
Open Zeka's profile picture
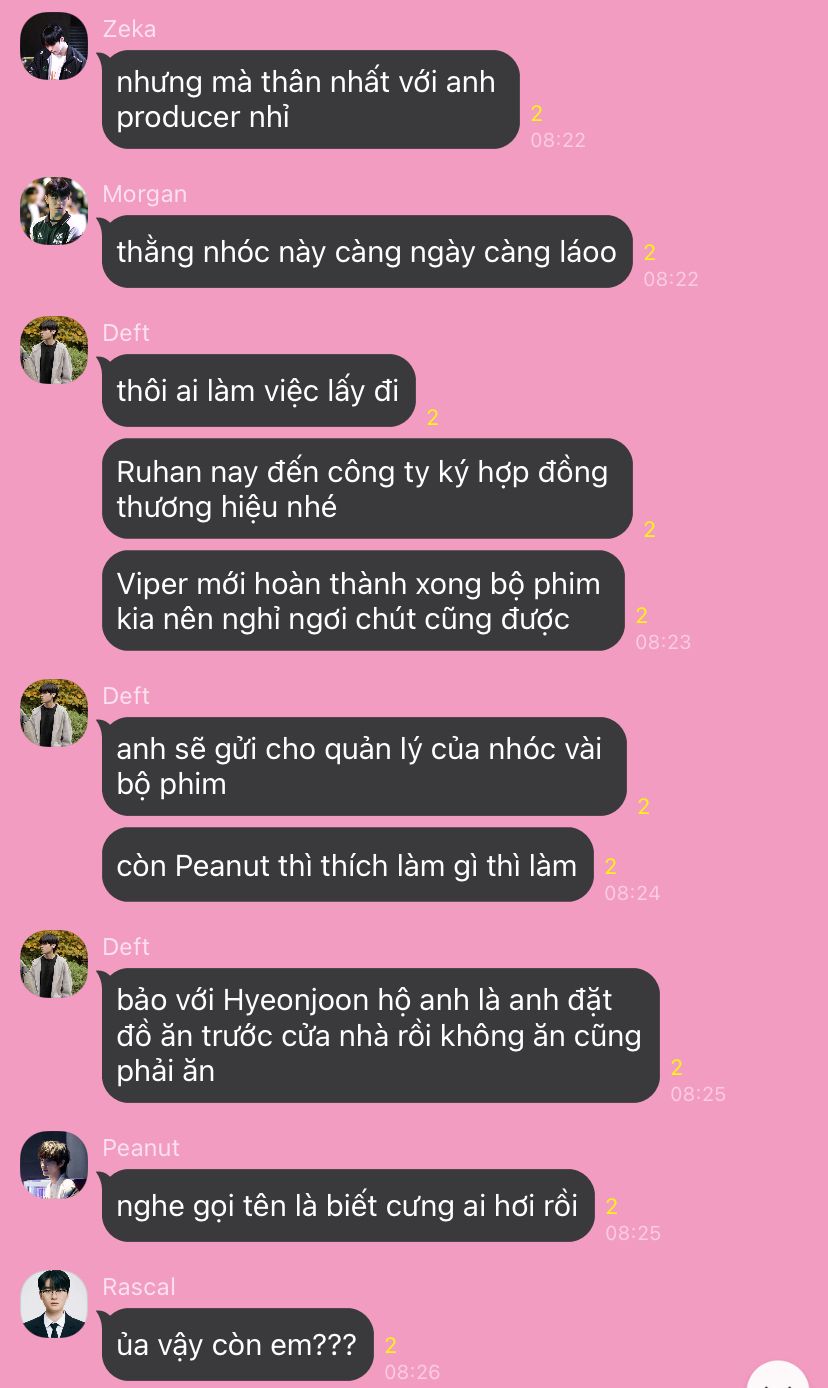(54, 46)
